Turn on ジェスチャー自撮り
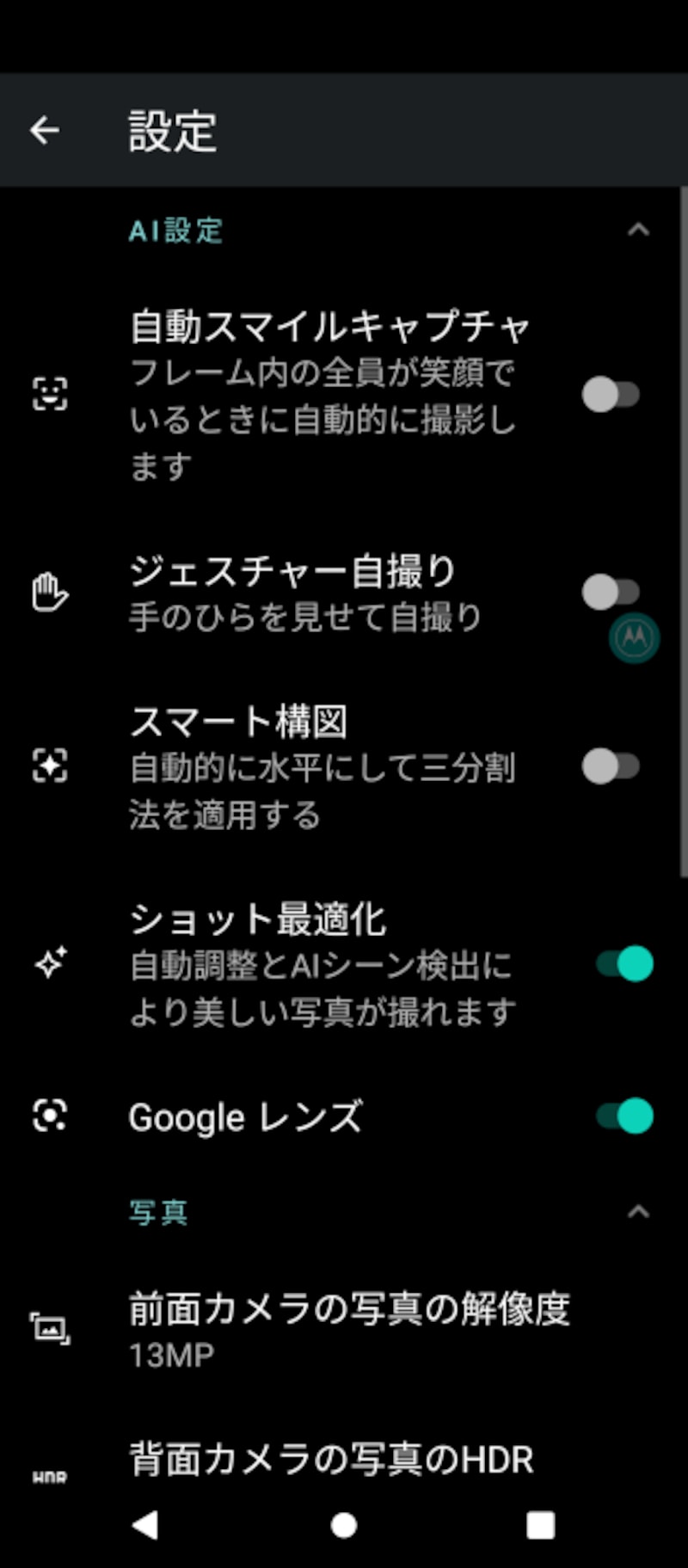The width and height of the screenshot is (688, 1568). 612,592
